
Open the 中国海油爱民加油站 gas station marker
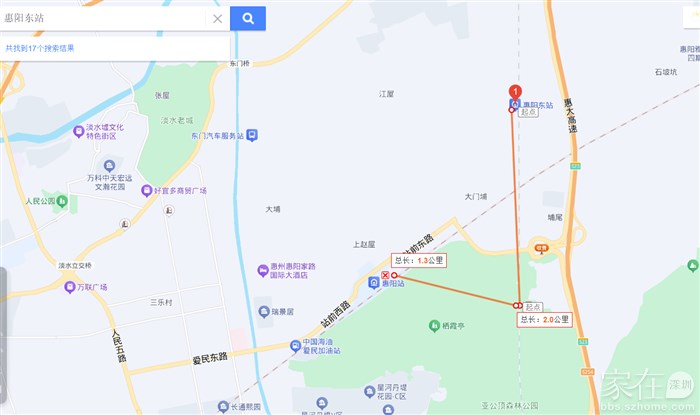[x=295, y=345]
